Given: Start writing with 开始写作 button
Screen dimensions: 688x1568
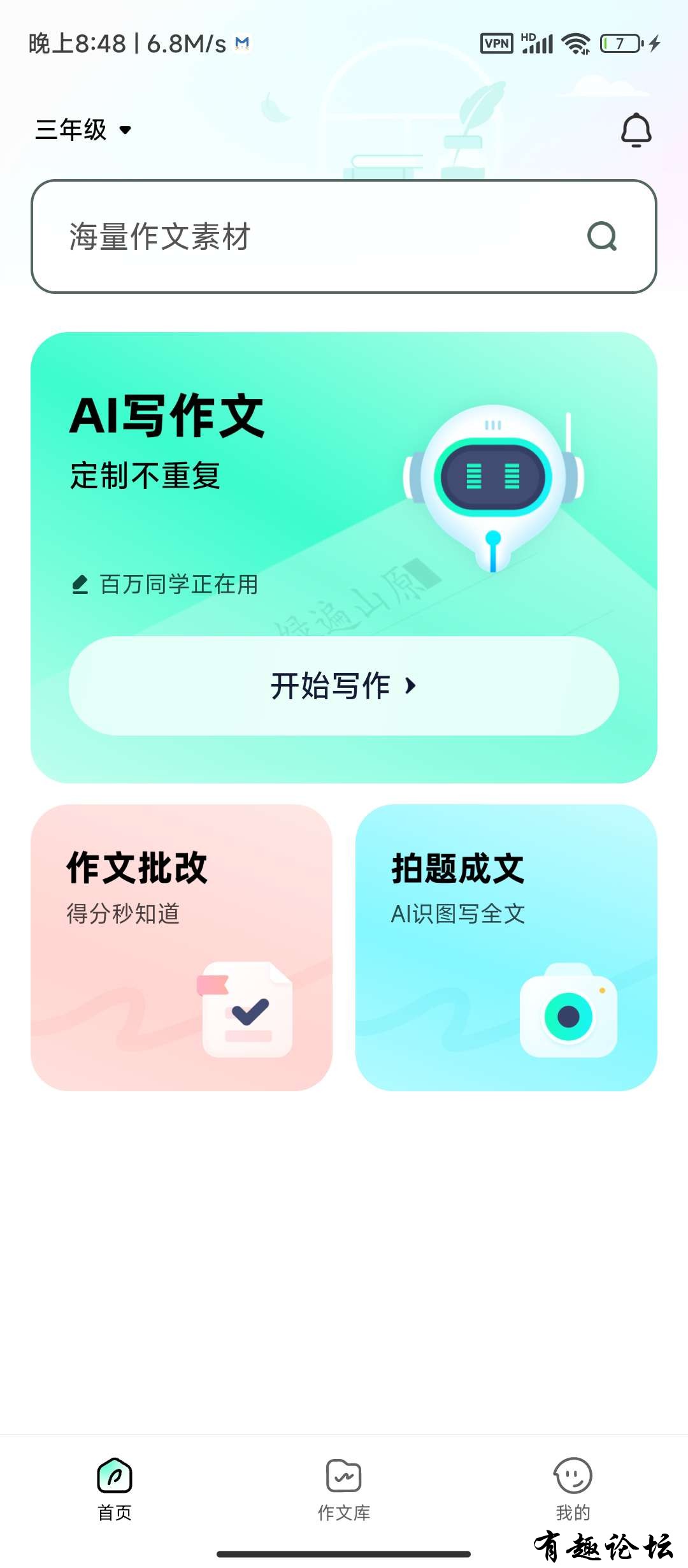Looking at the screenshot, I should [344, 686].
